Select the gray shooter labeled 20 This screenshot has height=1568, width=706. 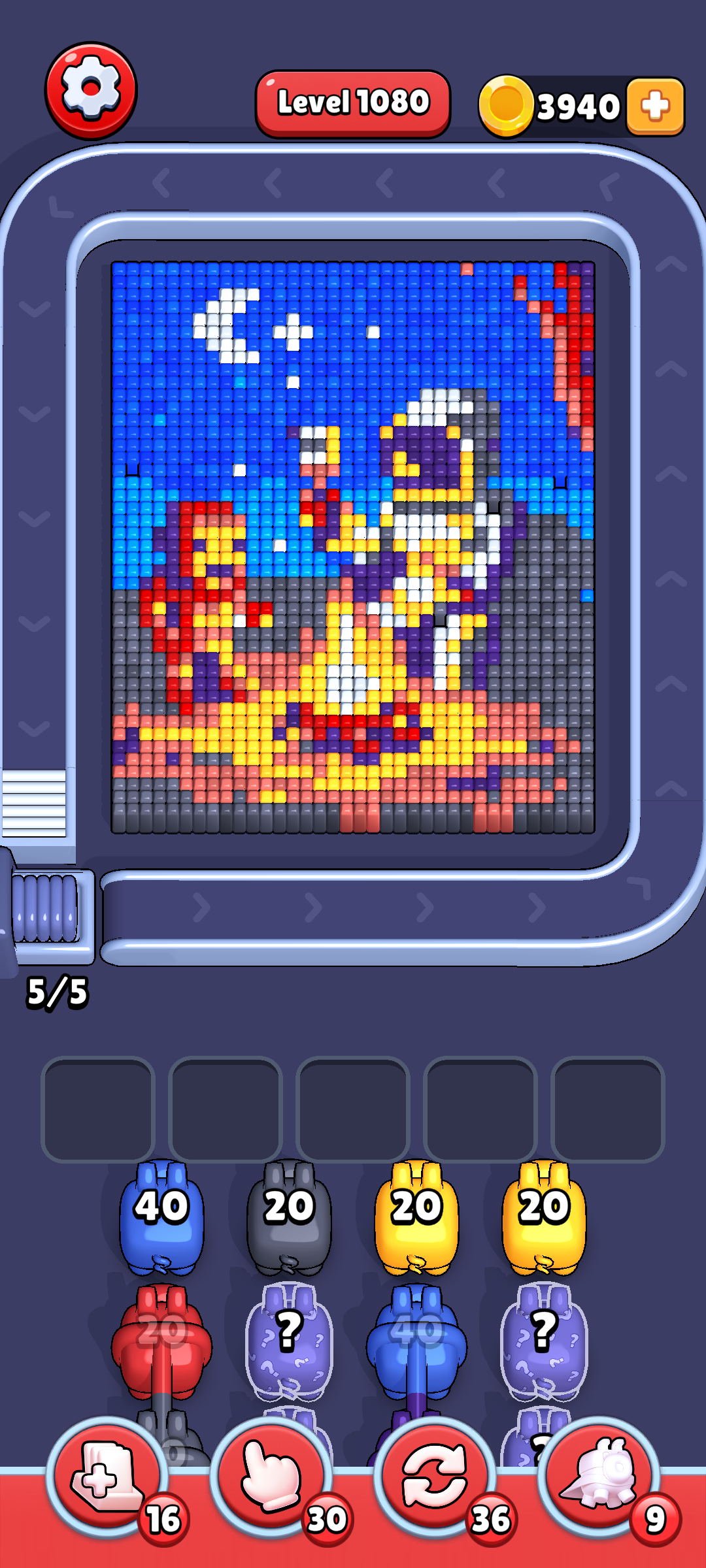tap(289, 1217)
